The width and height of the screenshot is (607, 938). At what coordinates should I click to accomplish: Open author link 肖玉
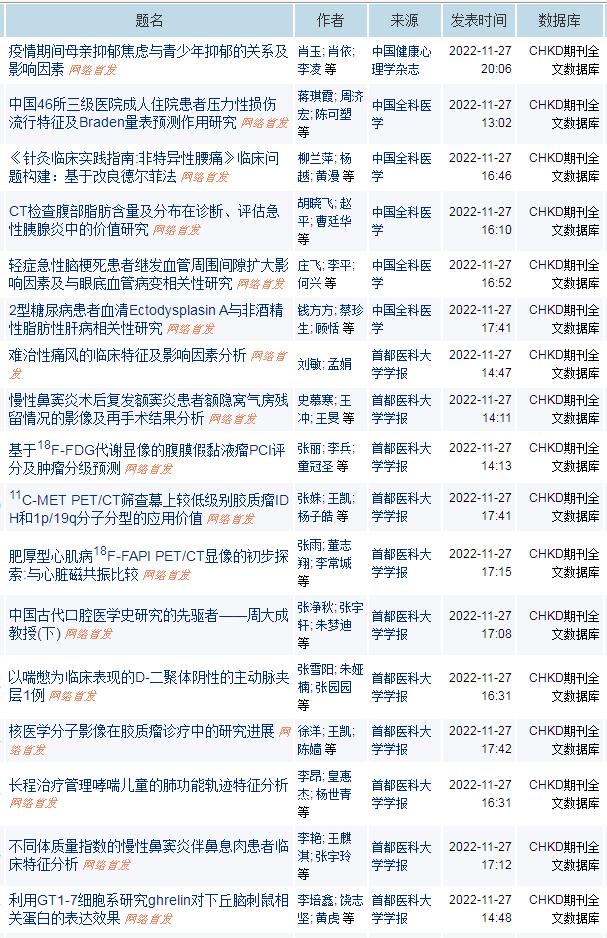coord(310,50)
